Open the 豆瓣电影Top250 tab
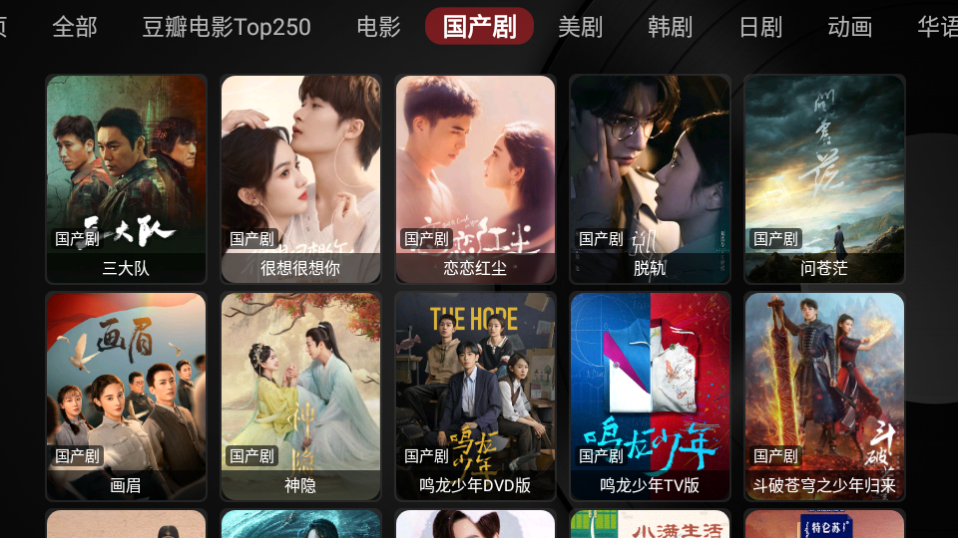The width and height of the screenshot is (958, 538). 226,27
